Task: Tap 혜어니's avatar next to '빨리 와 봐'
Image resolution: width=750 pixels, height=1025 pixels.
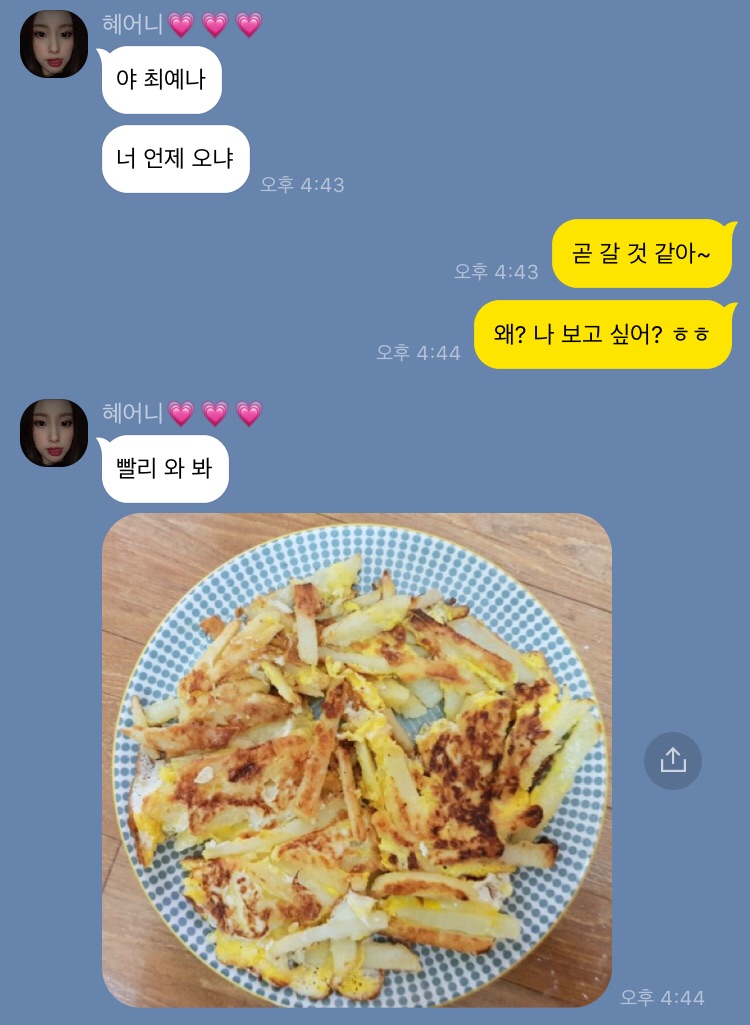Action: click(54, 433)
